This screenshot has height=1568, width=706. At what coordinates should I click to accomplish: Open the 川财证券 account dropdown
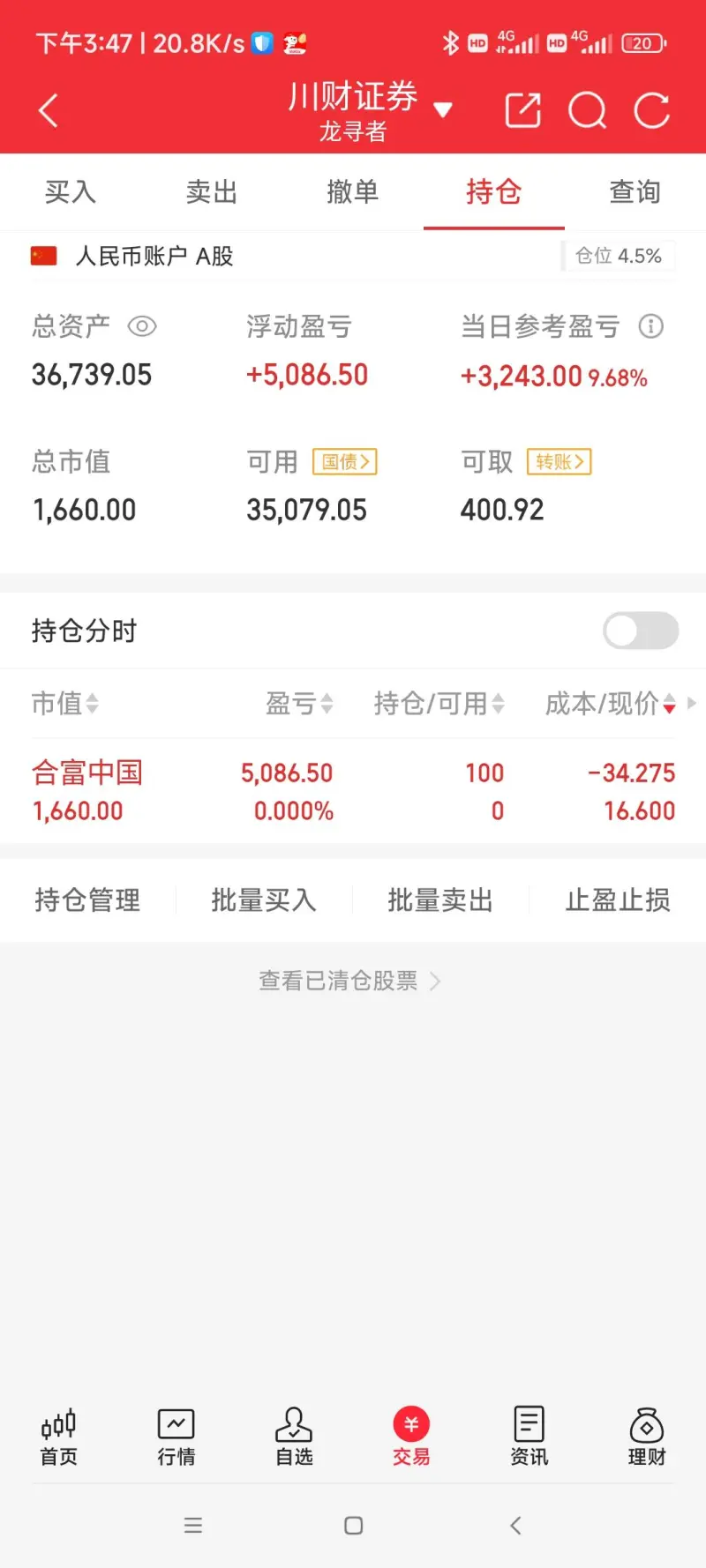[x=442, y=110]
